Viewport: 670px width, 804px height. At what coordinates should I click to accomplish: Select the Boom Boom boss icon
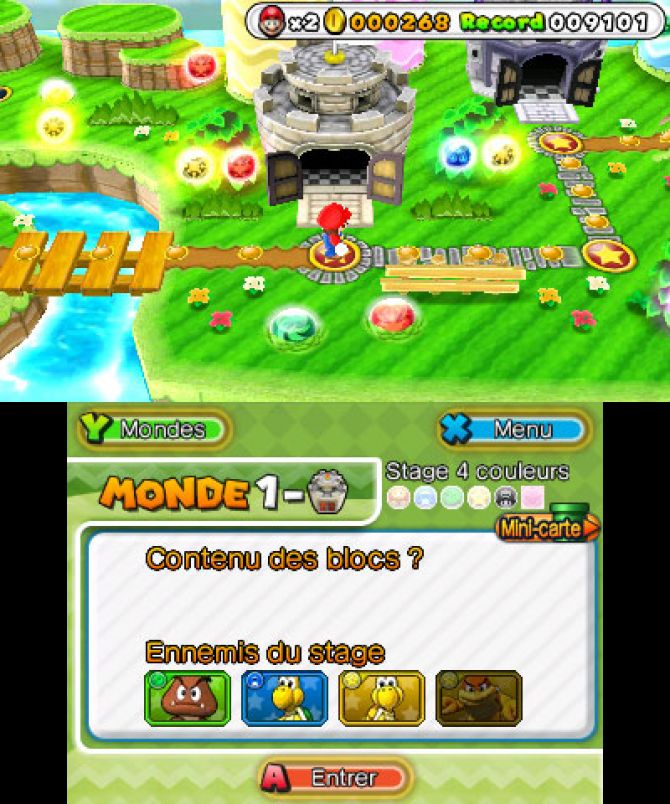[x=479, y=697]
